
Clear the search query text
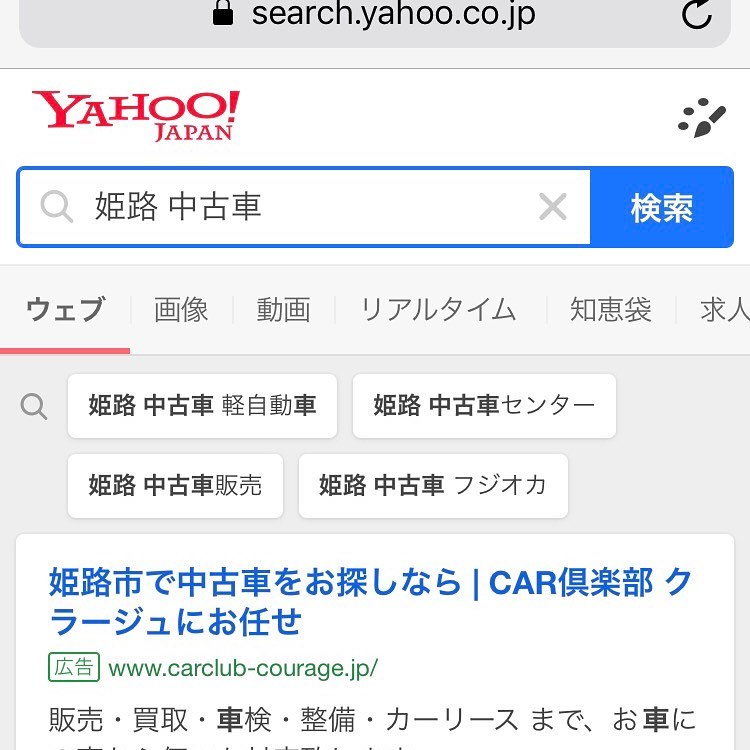point(552,207)
